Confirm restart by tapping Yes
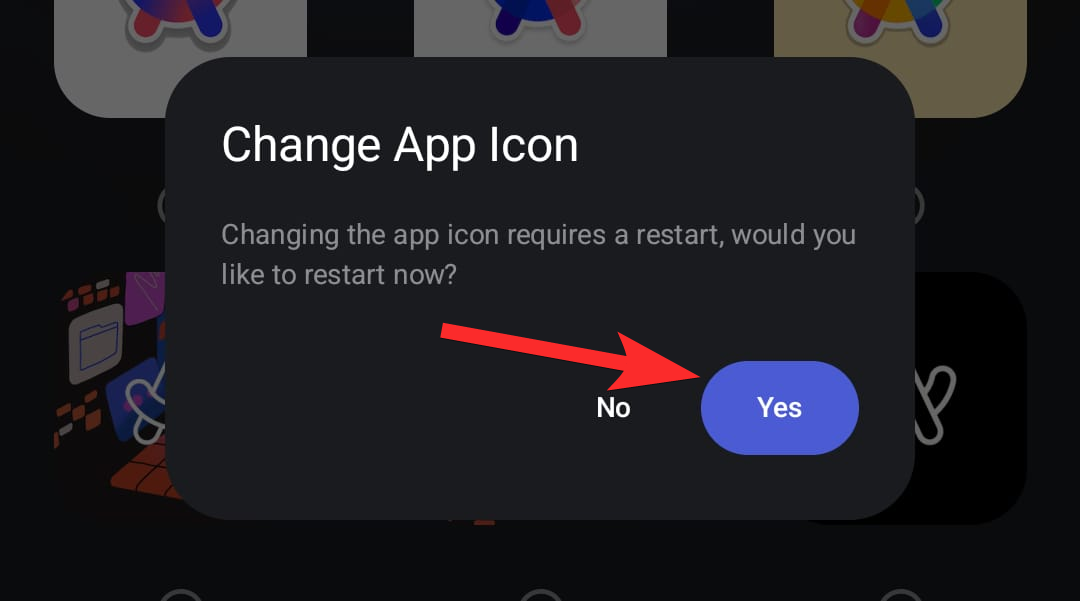 pos(779,408)
